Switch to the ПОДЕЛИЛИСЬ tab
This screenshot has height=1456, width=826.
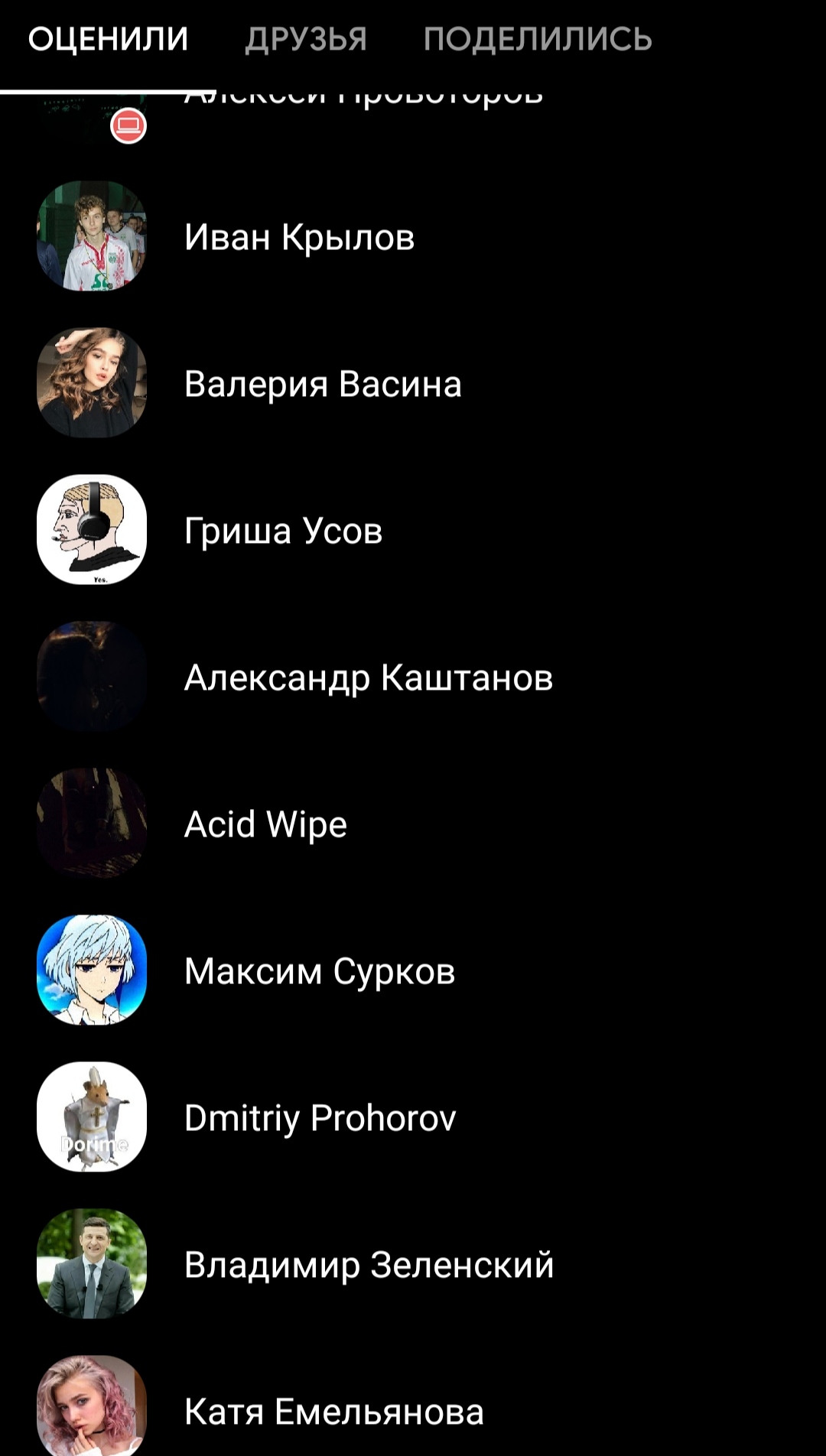tap(538, 39)
